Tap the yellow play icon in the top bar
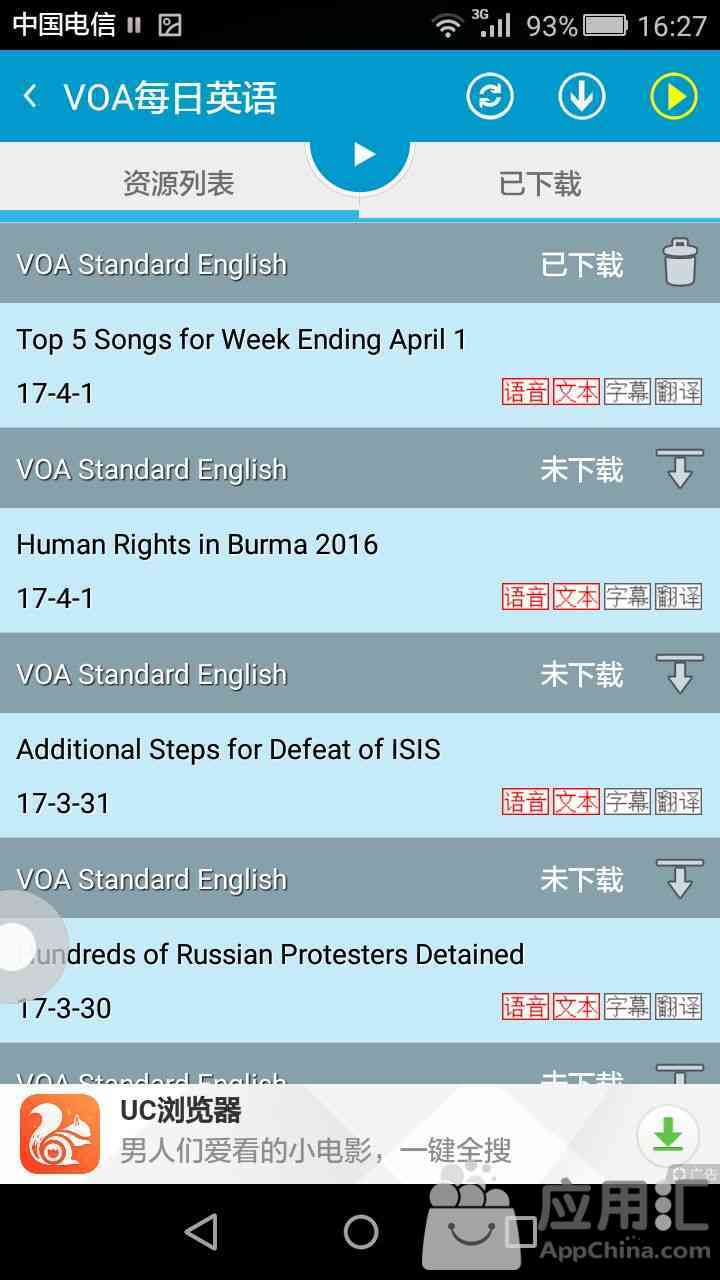This screenshot has width=720, height=1280. click(x=674, y=97)
